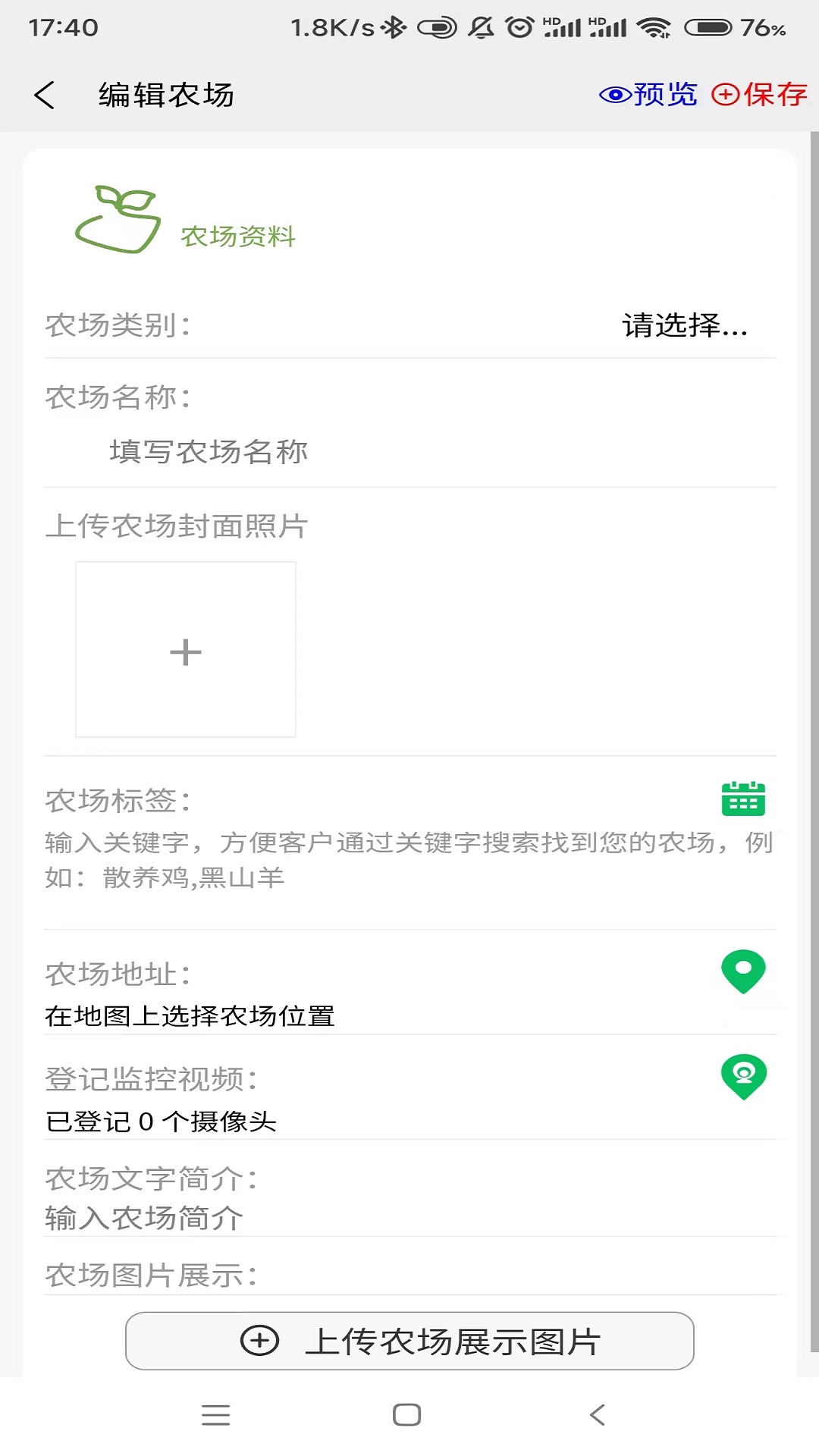Add a farm cover photo with the plus tile
Image resolution: width=819 pixels, height=1456 pixels.
click(x=186, y=650)
